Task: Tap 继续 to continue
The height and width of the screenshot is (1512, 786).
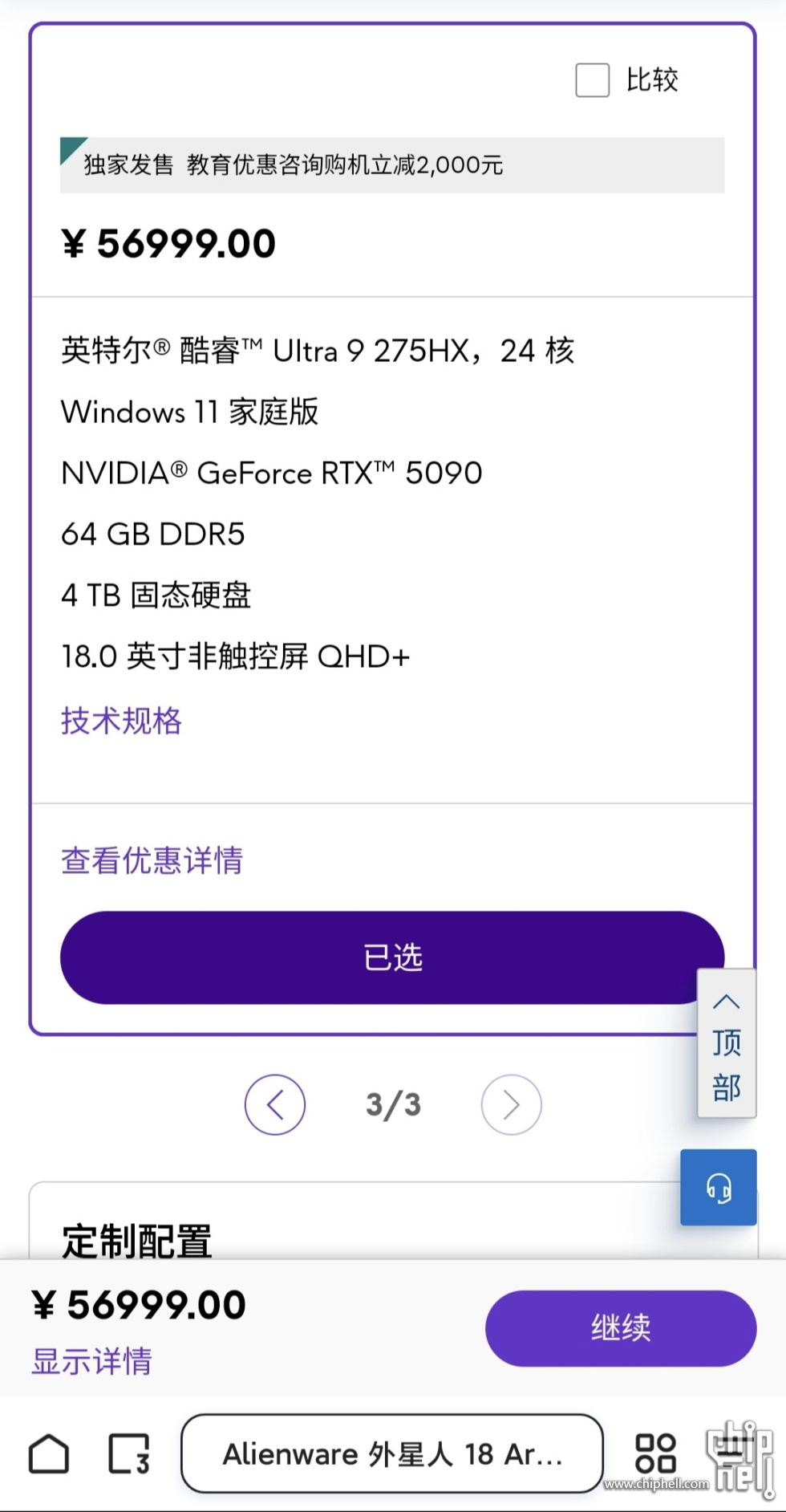Action: tap(620, 1327)
